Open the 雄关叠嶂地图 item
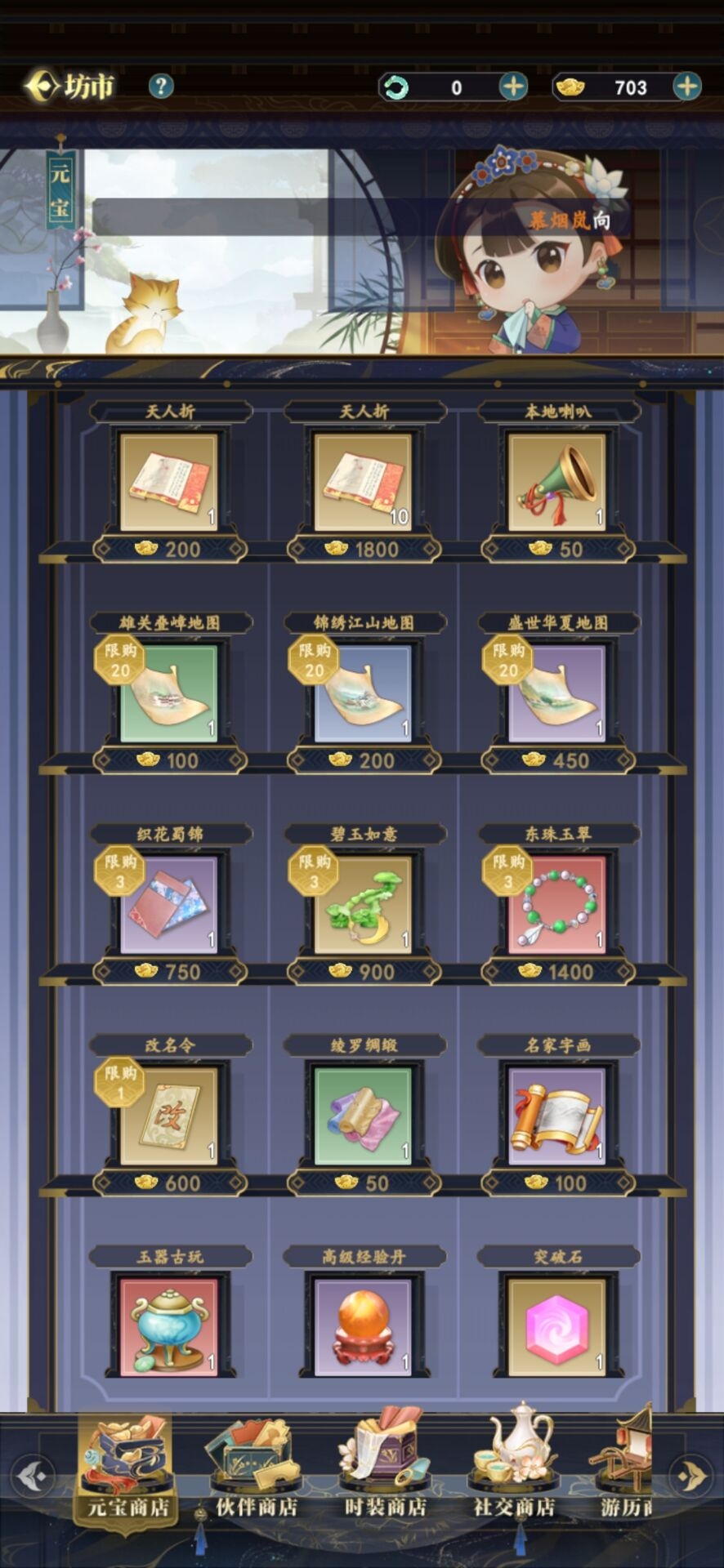This screenshot has width=724, height=1568. 169,694
